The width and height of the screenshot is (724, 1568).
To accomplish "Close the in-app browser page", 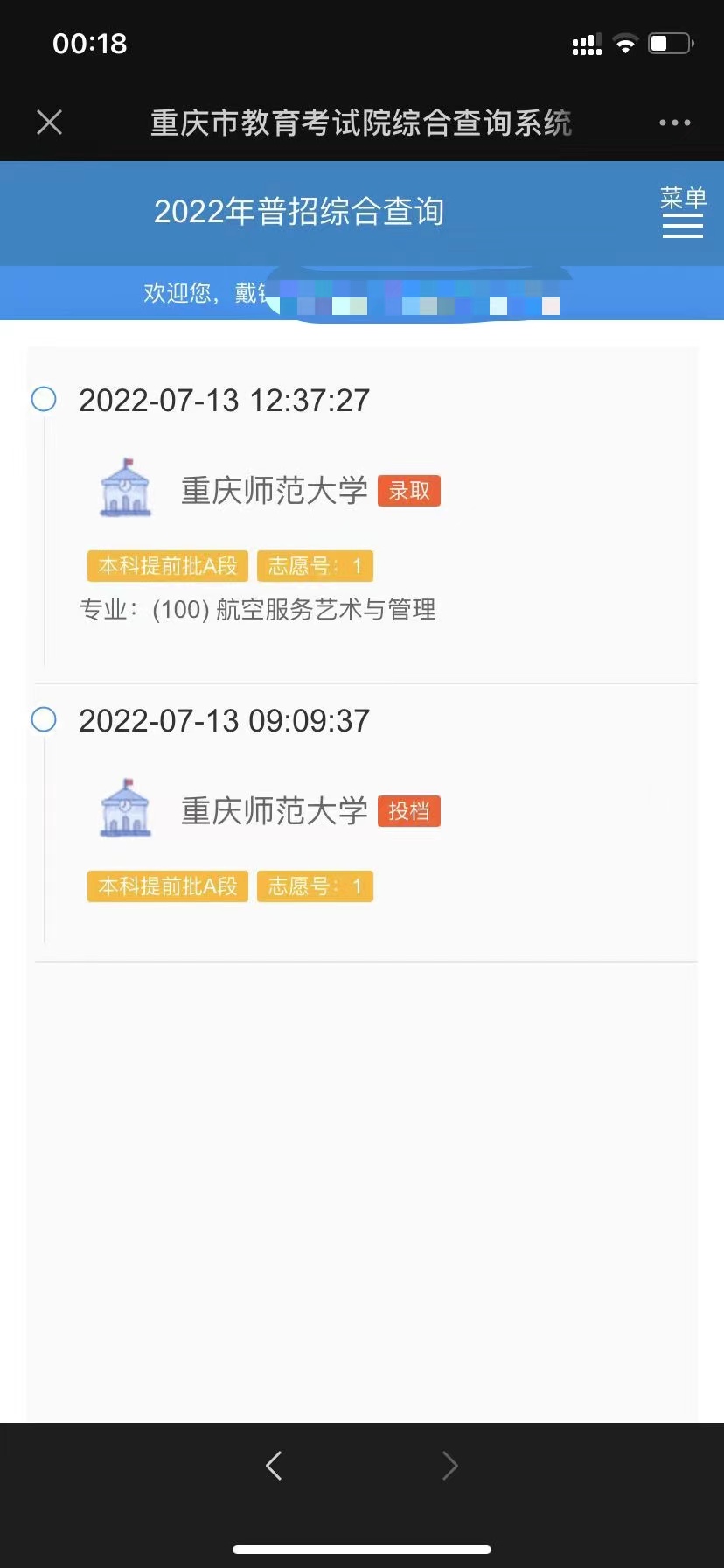I will 50,122.
